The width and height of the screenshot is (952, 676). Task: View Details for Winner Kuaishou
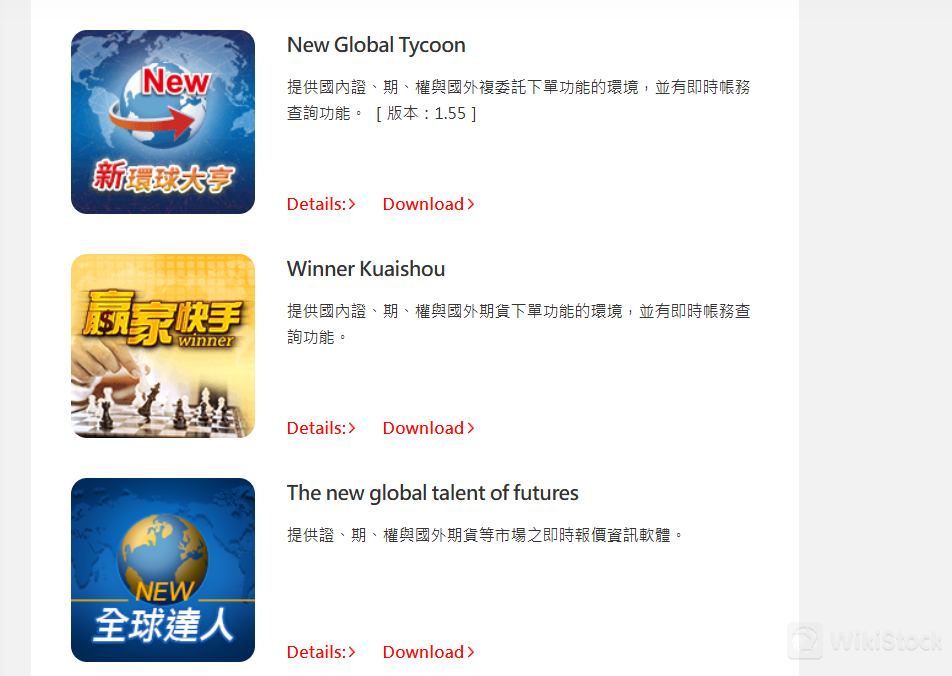click(321, 428)
